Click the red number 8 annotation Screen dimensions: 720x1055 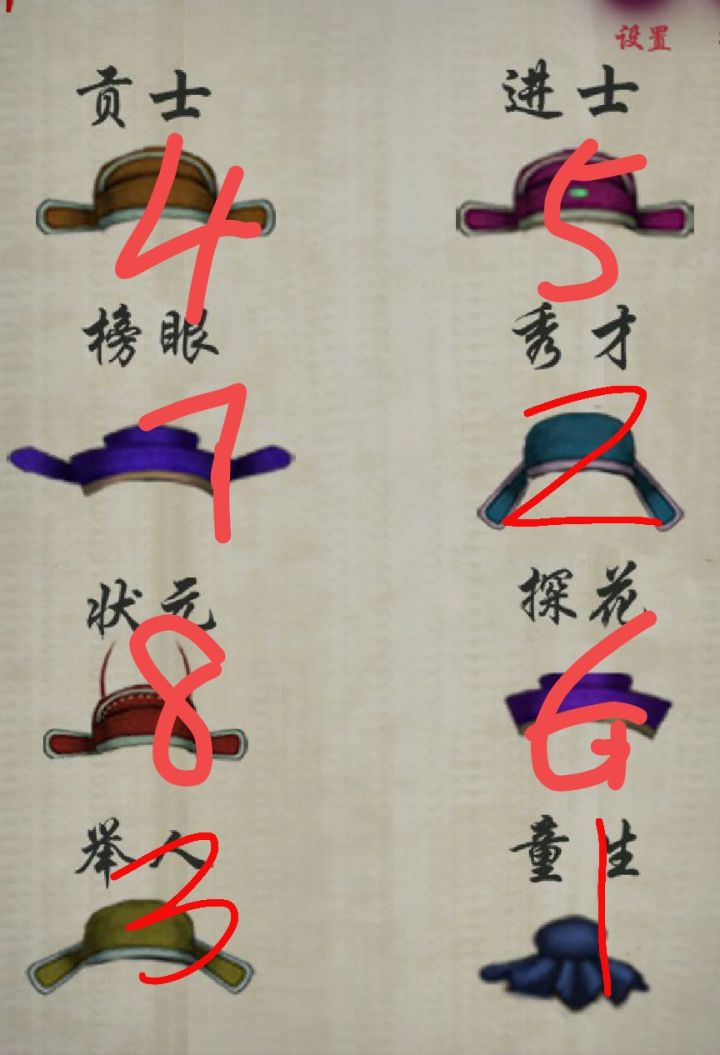point(180,700)
